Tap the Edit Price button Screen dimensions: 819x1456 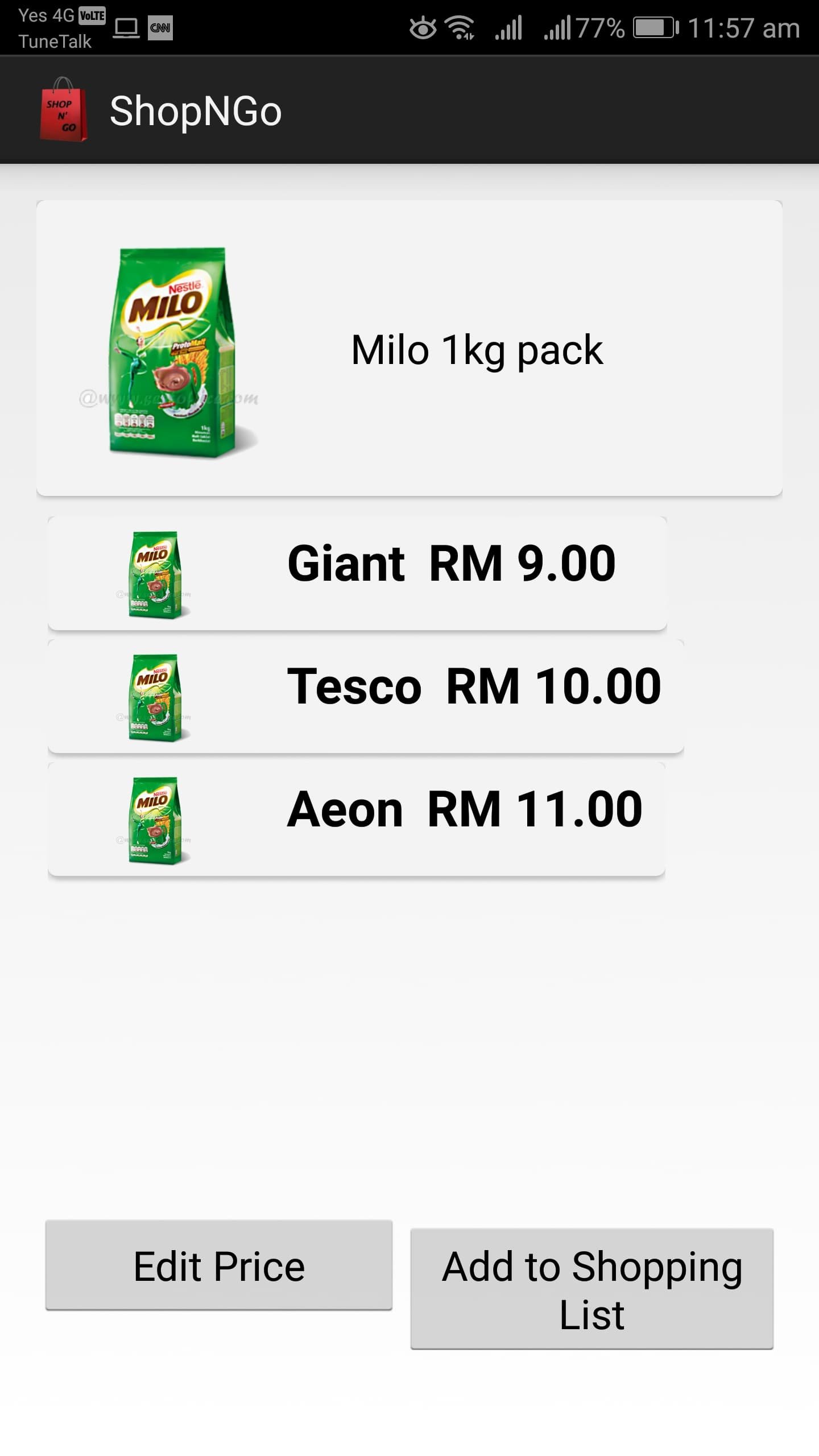pos(219,1265)
